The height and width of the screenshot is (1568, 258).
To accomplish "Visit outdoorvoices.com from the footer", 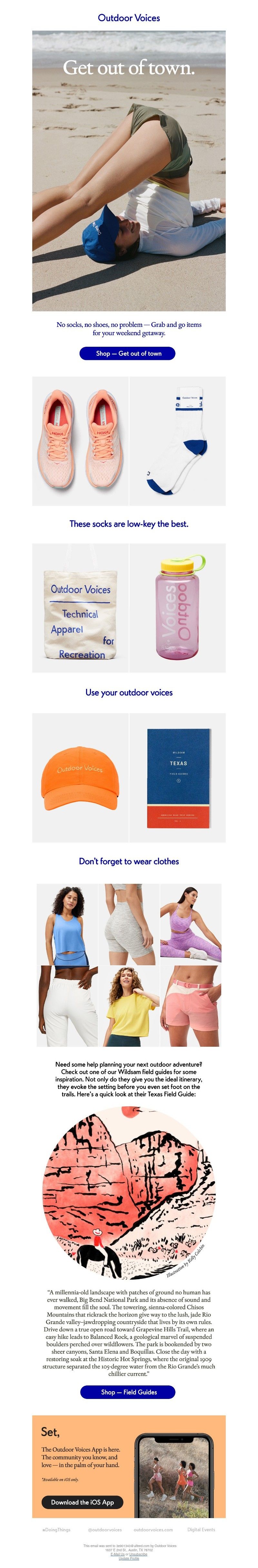I will click(x=153, y=1529).
